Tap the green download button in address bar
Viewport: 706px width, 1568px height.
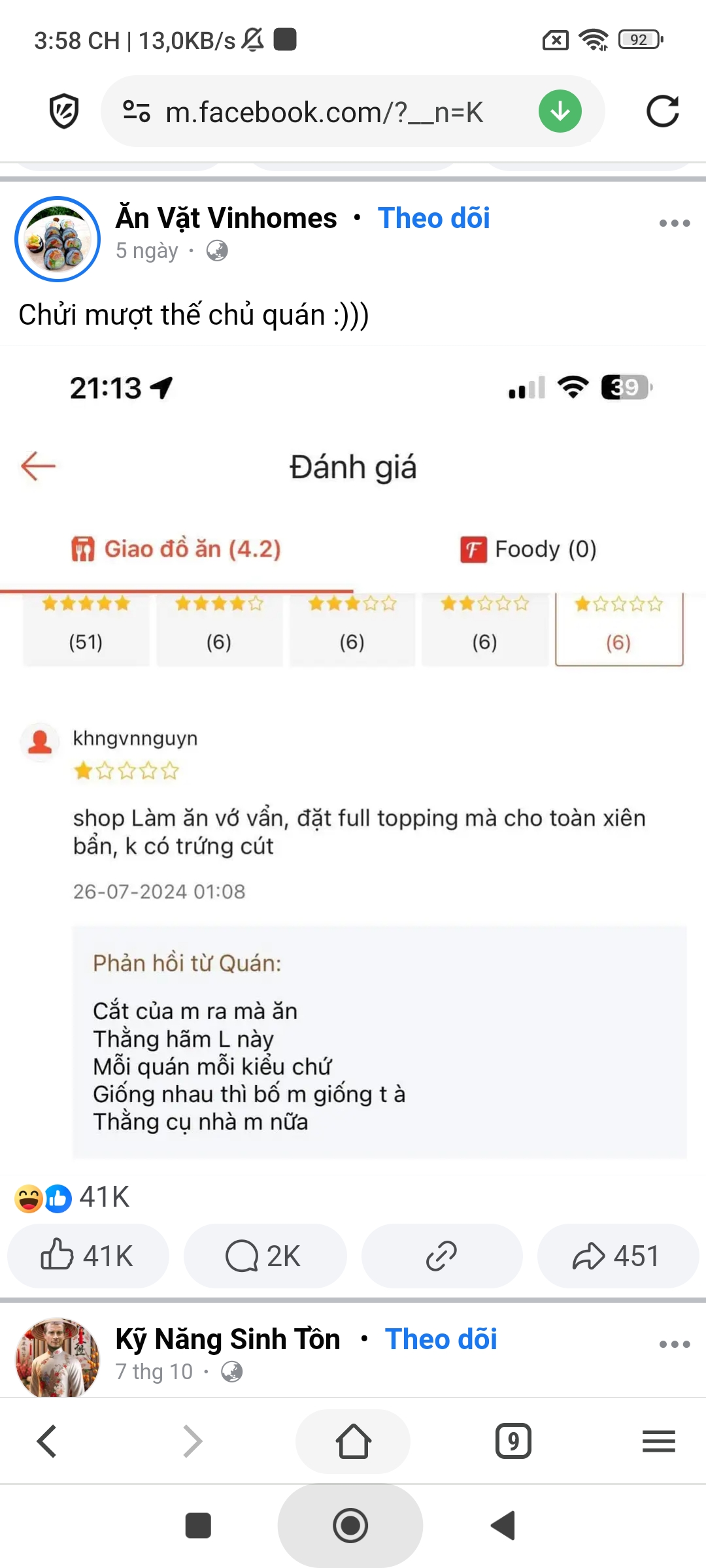(x=560, y=112)
